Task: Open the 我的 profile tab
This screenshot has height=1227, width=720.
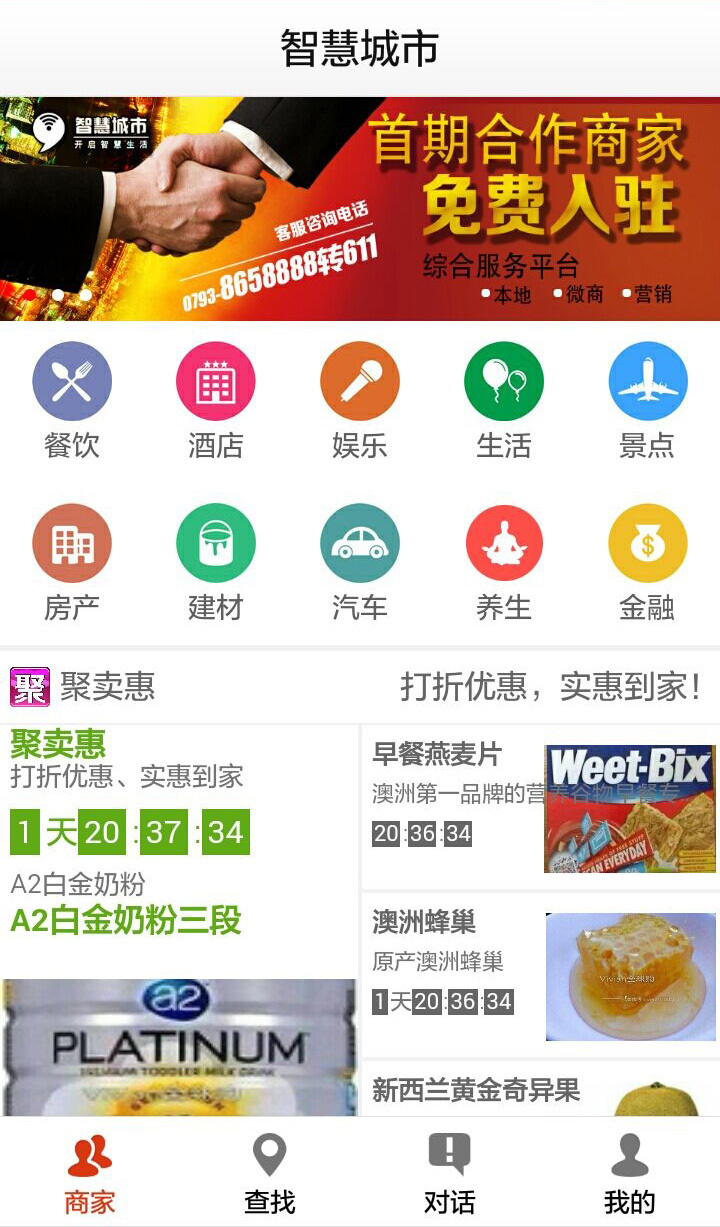Action: point(630,1168)
